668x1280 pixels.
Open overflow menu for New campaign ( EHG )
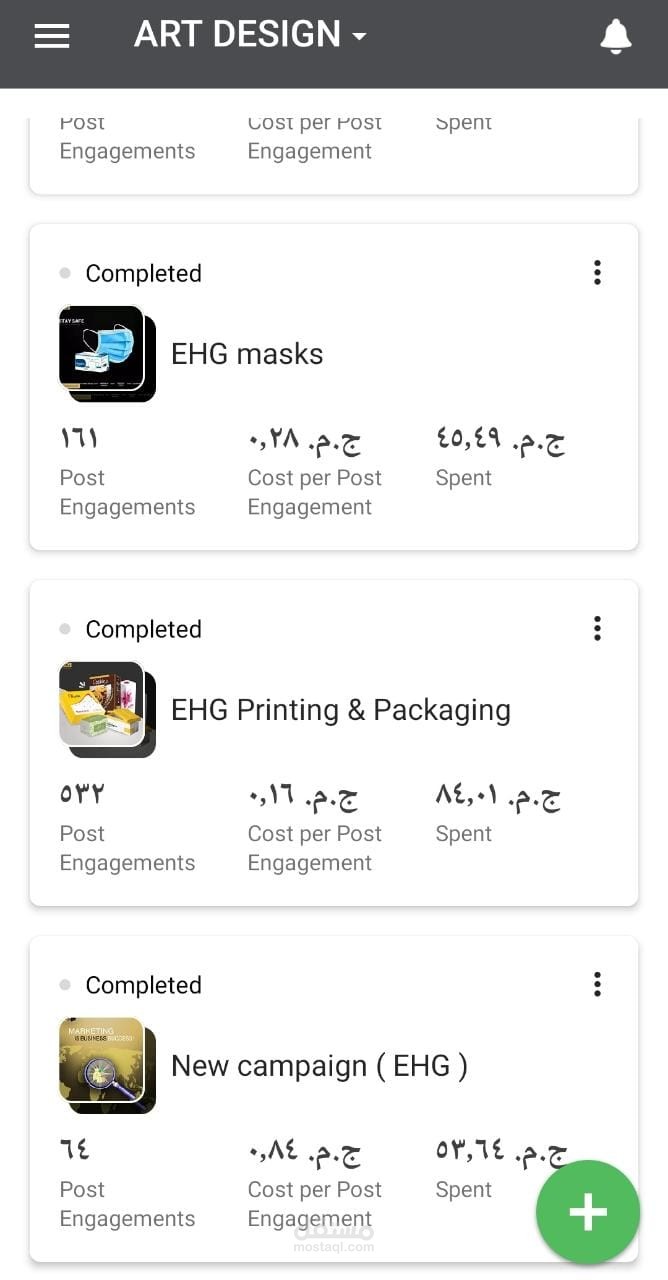(597, 984)
